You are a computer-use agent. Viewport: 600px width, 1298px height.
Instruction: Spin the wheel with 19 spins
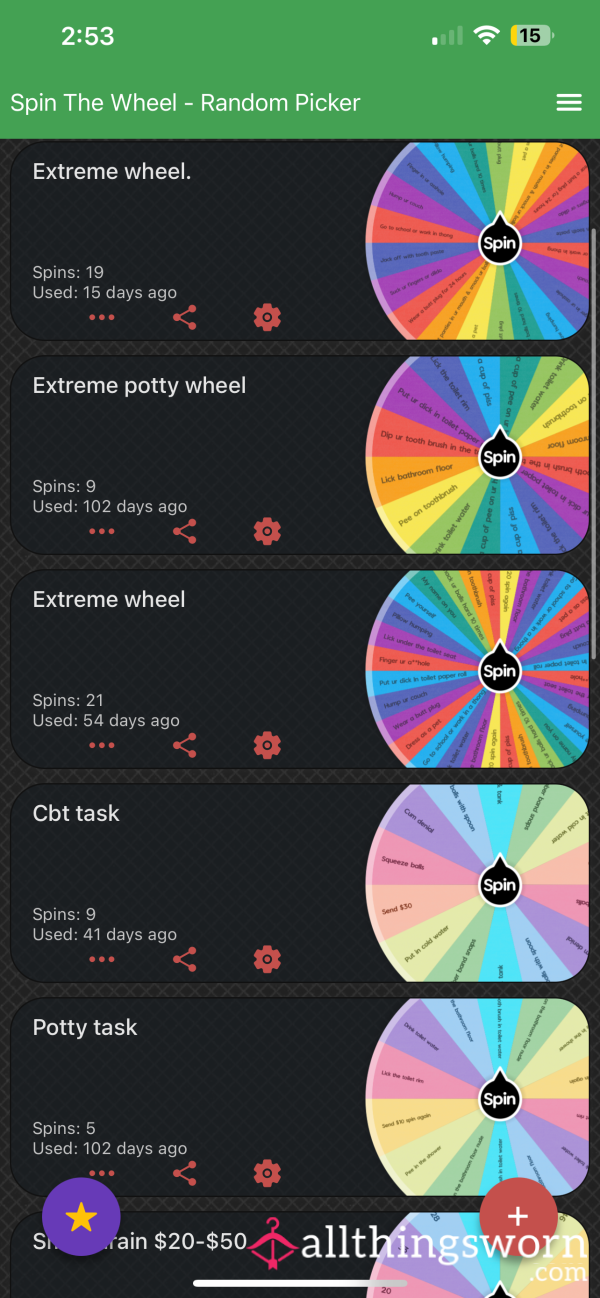tap(499, 243)
